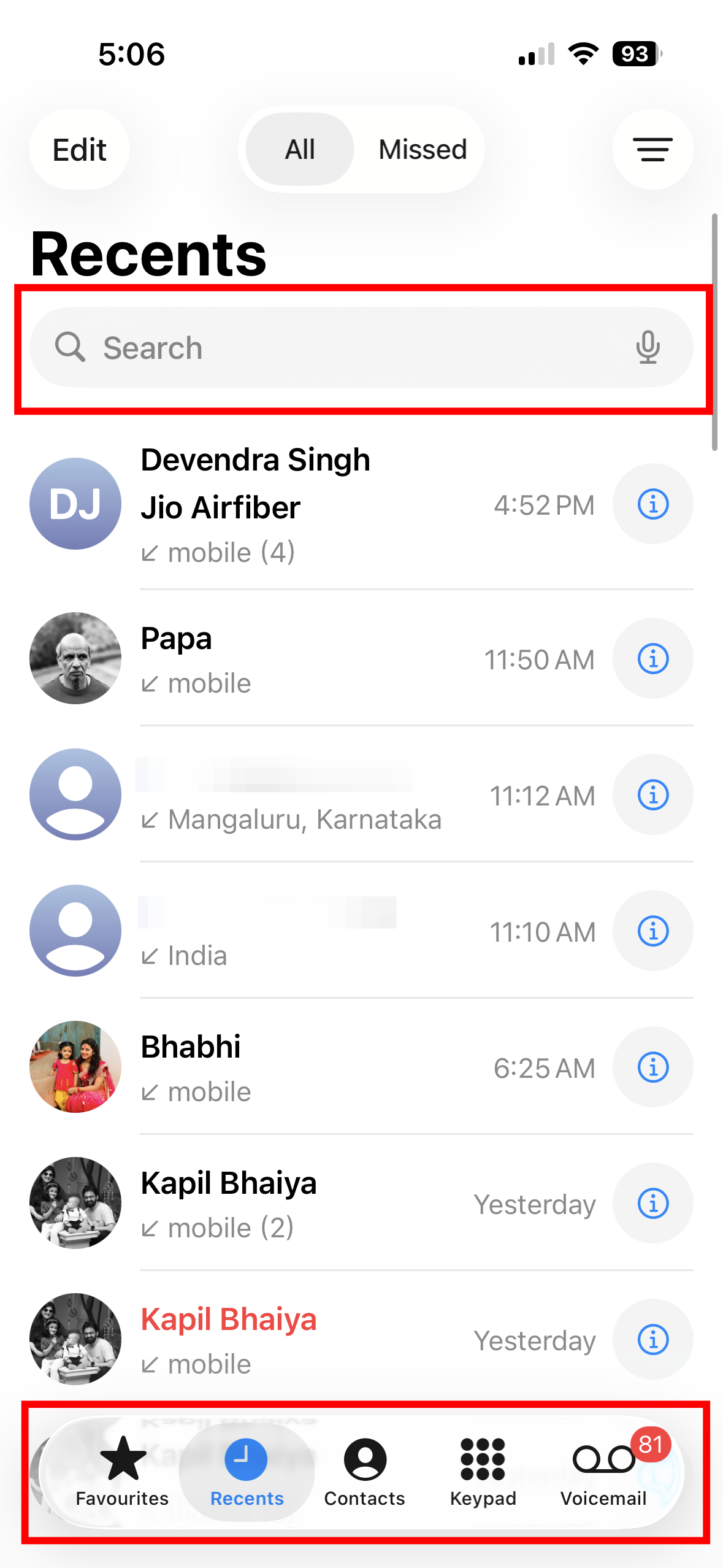Image resolution: width=723 pixels, height=1568 pixels.
Task: Start voice dictation in search
Action: pos(648,348)
